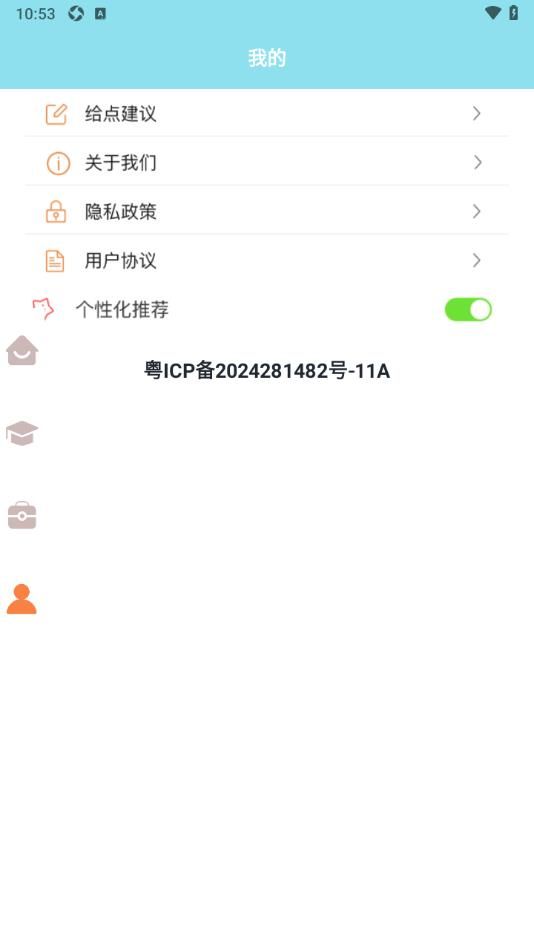Switch to the toolbox tab
Screen dimensions: 534x950
pos(22,516)
